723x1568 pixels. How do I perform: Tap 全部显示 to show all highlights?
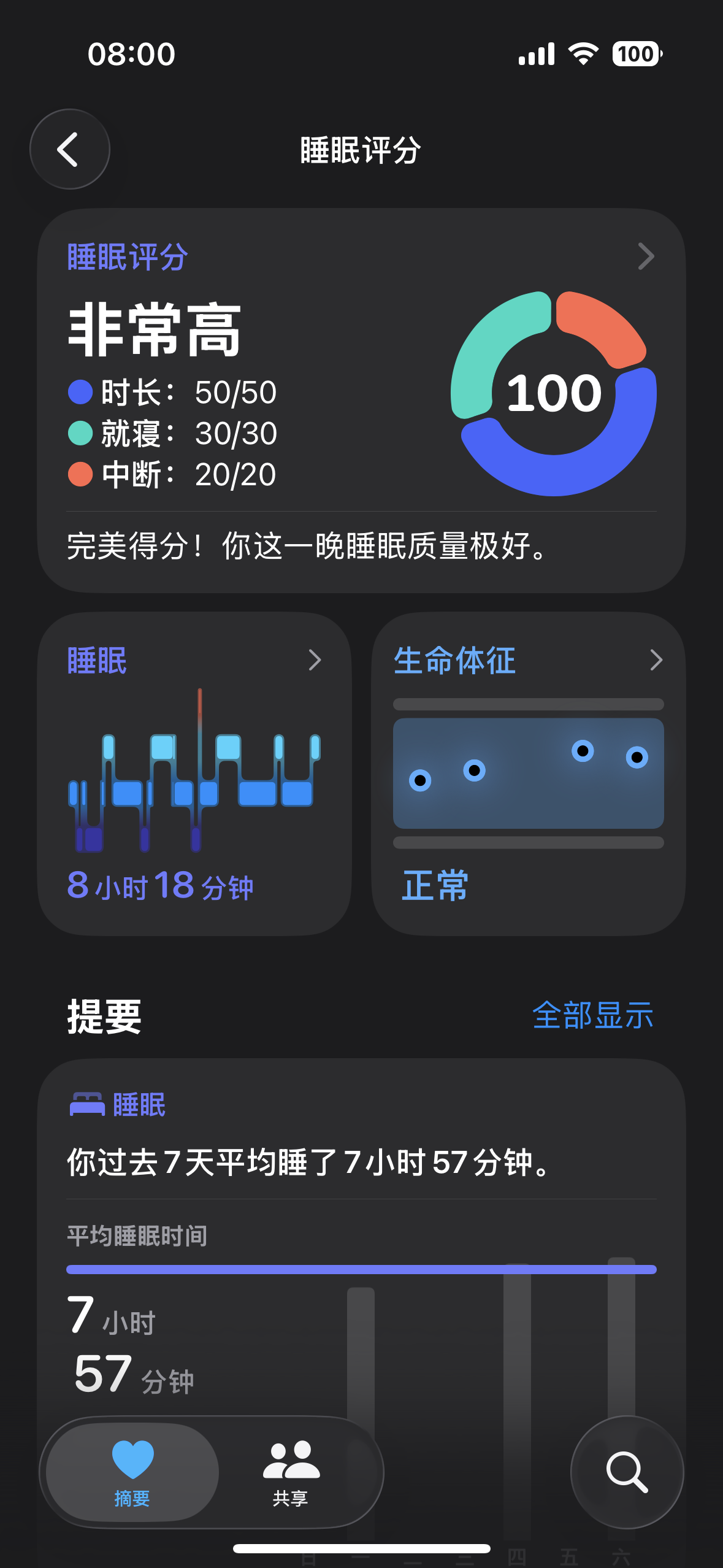592,1015
